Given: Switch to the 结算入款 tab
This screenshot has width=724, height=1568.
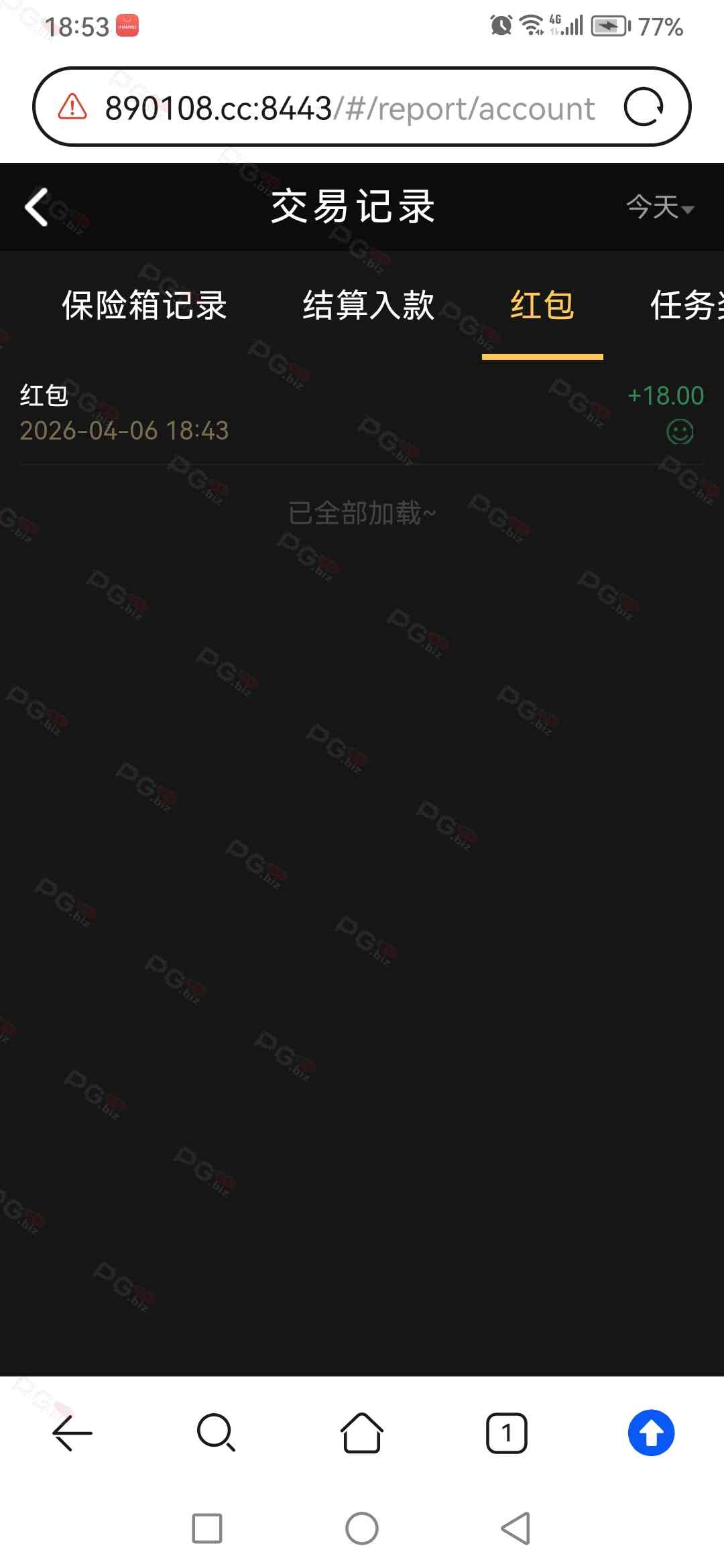Looking at the screenshot, I should coord(369,306).
